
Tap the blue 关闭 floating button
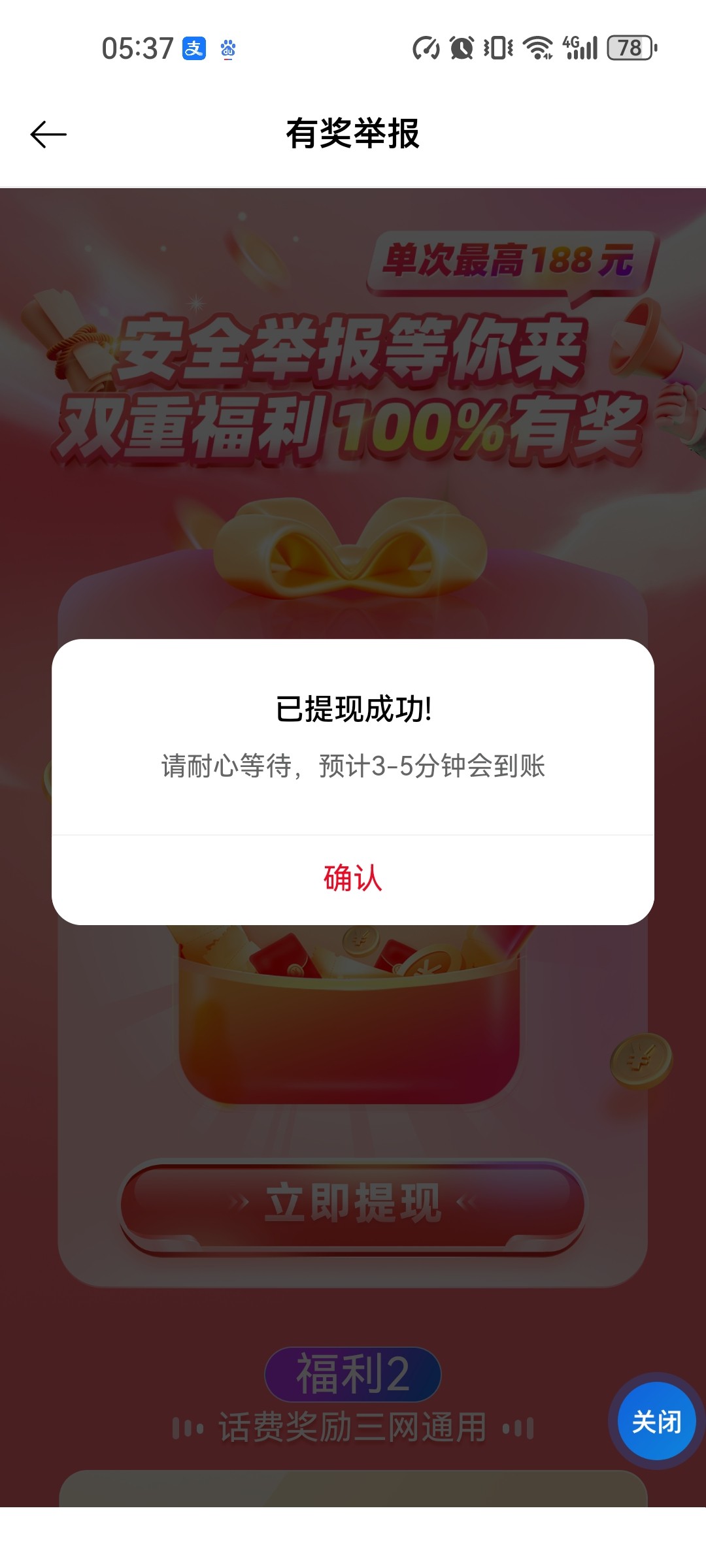tap(656, 1421)
